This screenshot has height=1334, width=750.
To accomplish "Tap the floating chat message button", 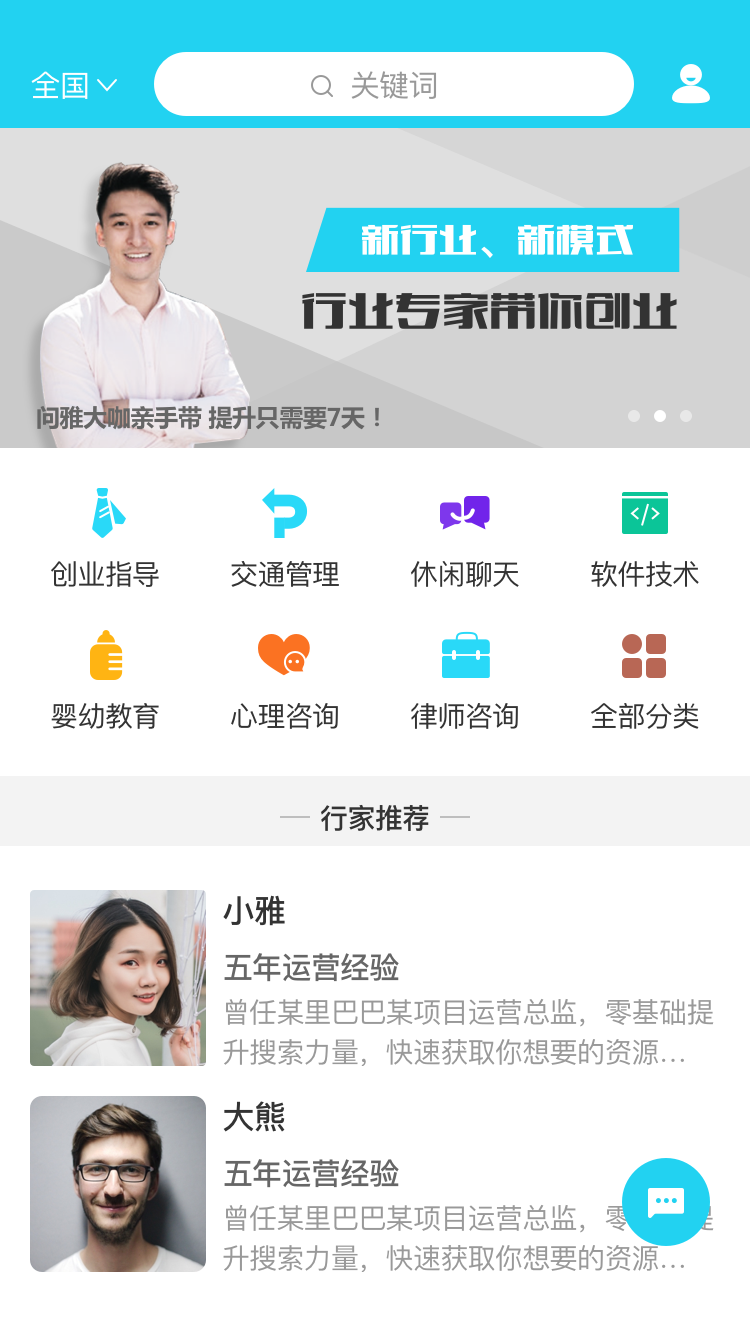I will pyautogui.click(x=666, y=1202).
